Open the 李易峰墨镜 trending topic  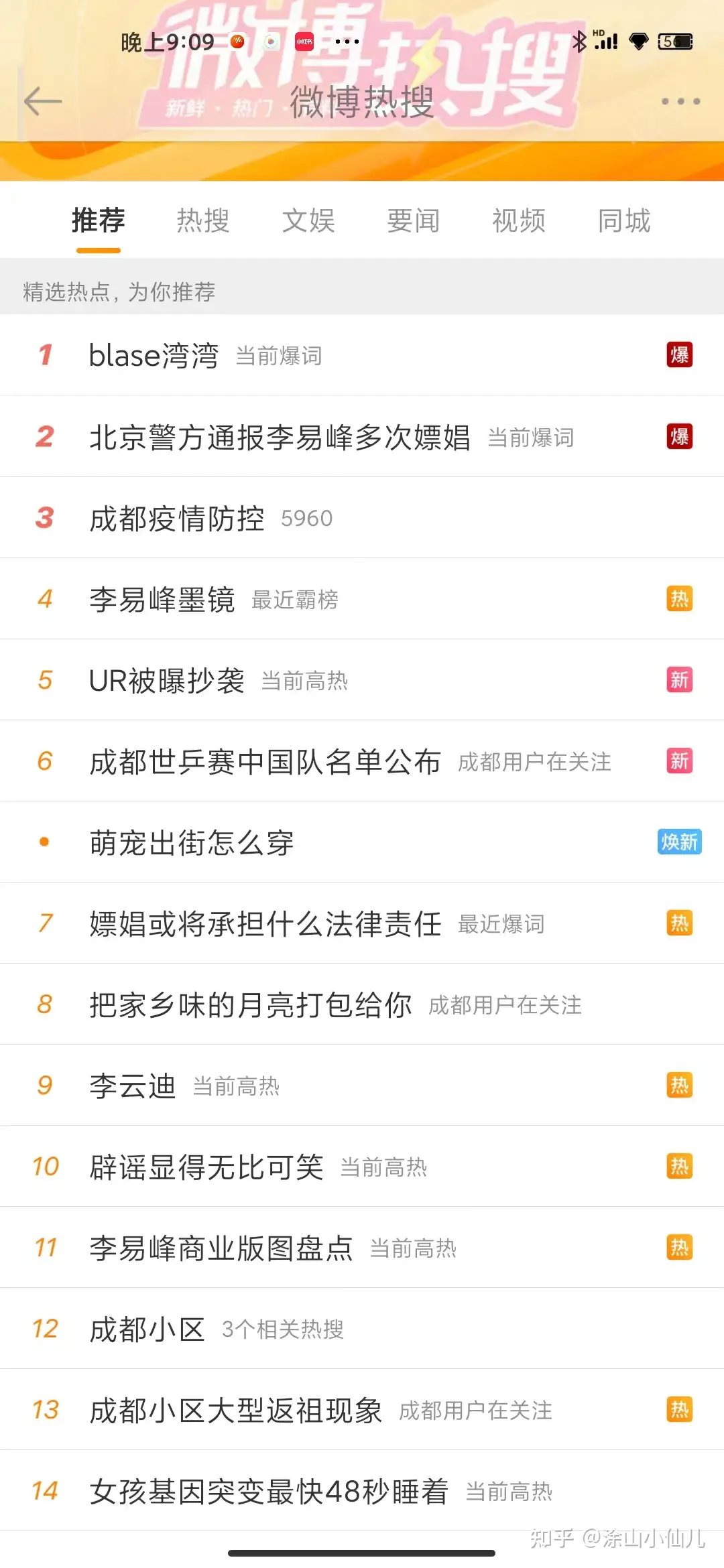[162, 600]
